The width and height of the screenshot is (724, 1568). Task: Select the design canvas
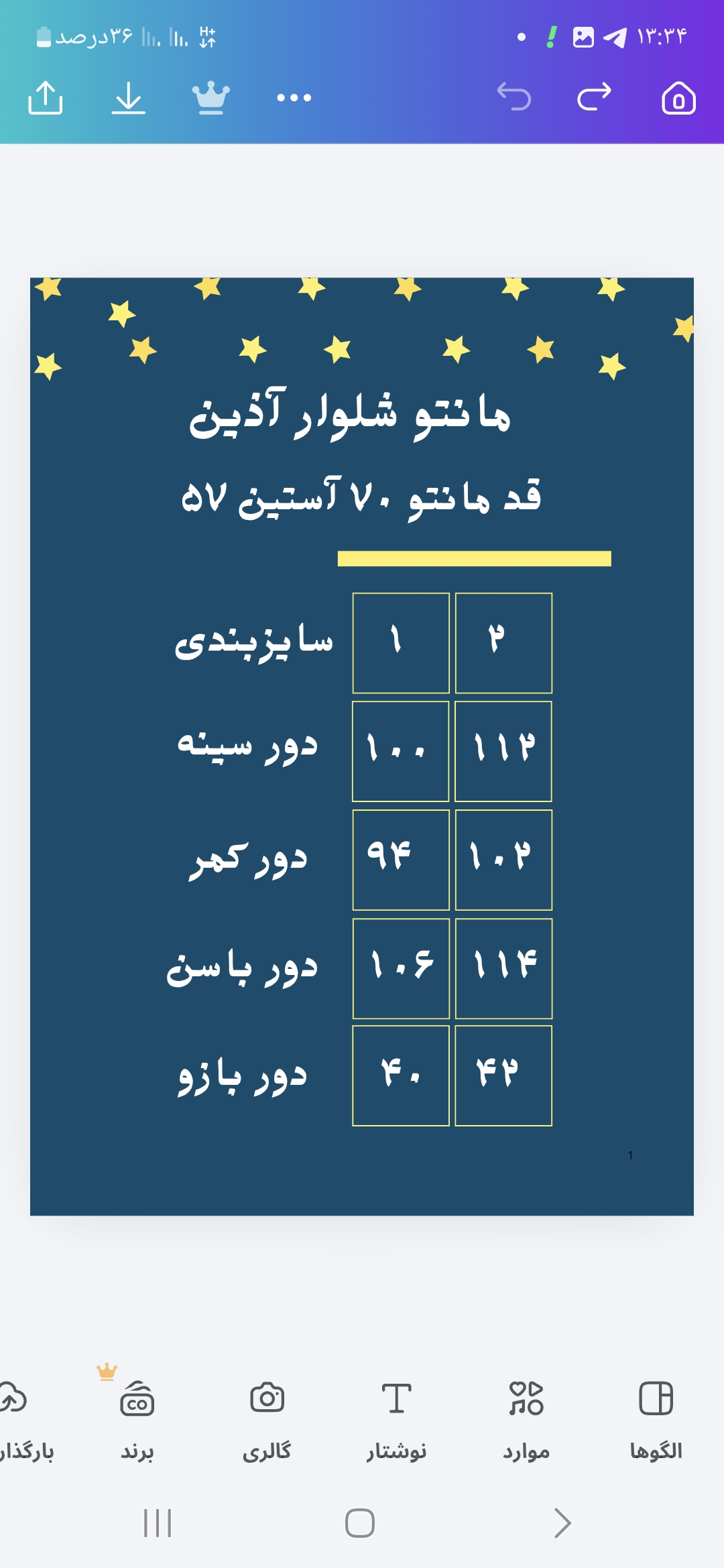[x=362, y=746]
